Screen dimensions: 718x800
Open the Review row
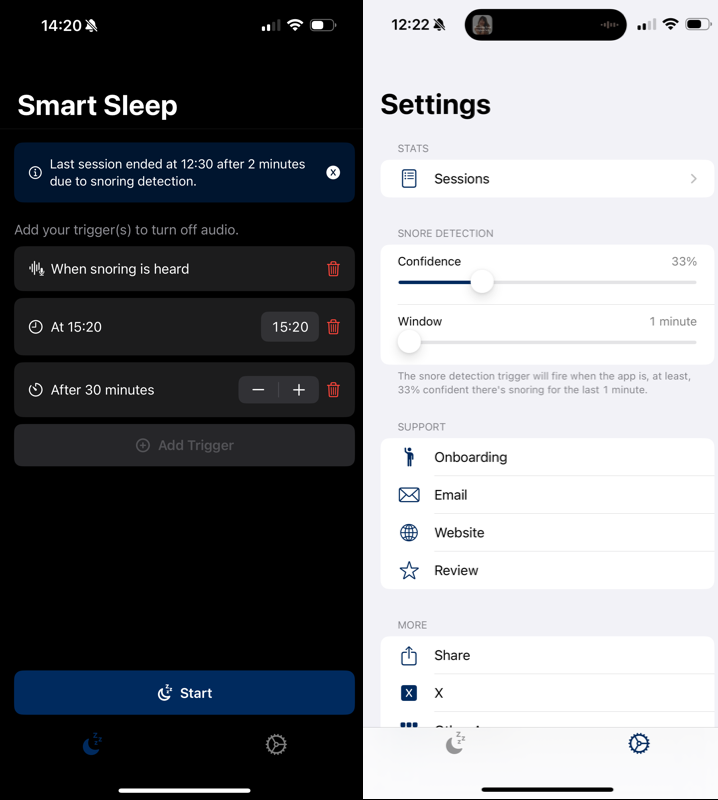[x=547, y=571]
